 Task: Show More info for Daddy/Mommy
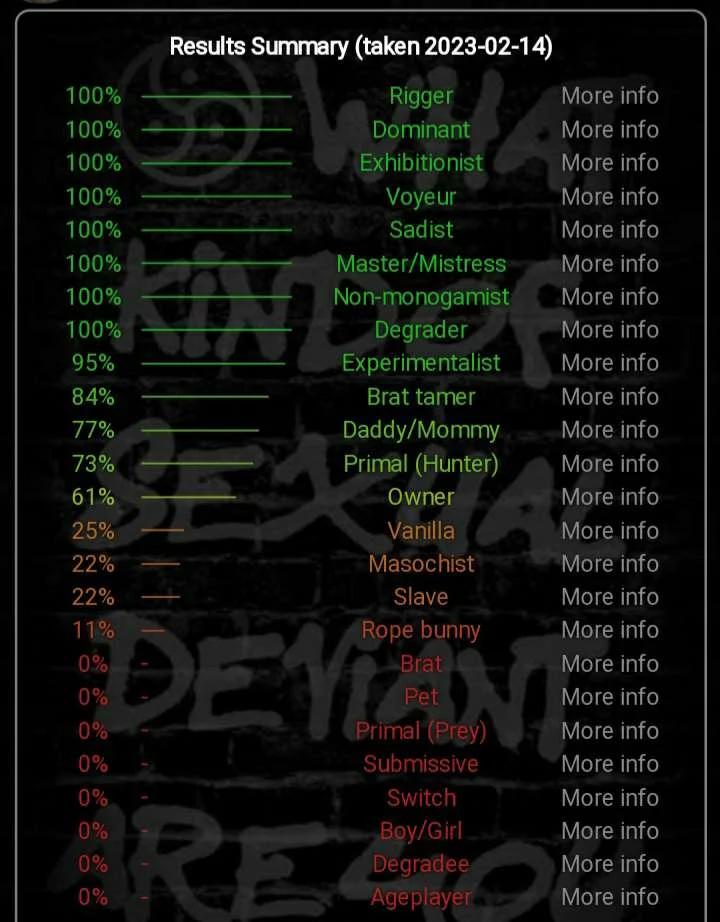point(609,430)
